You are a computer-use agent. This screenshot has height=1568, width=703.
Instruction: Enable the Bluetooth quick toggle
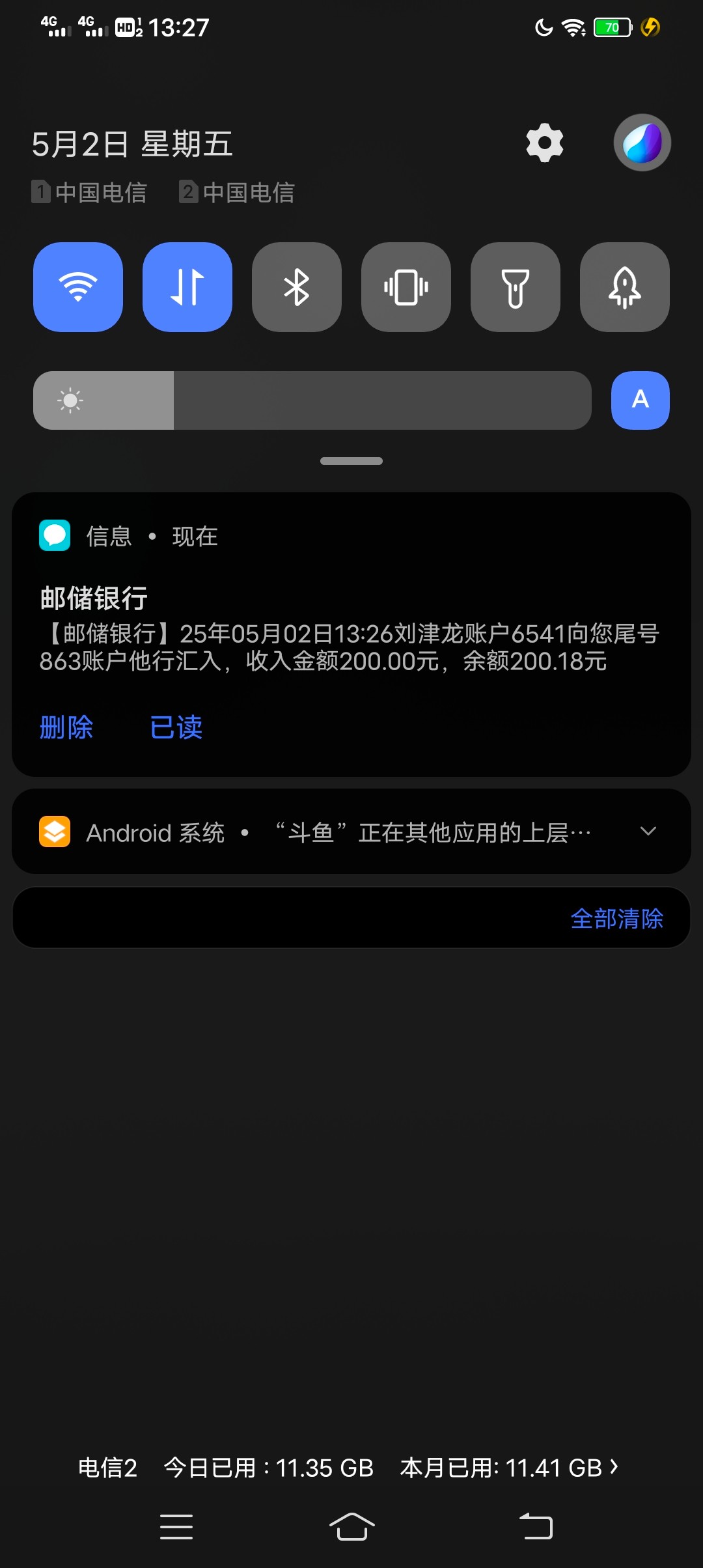[x=297, y=287]
